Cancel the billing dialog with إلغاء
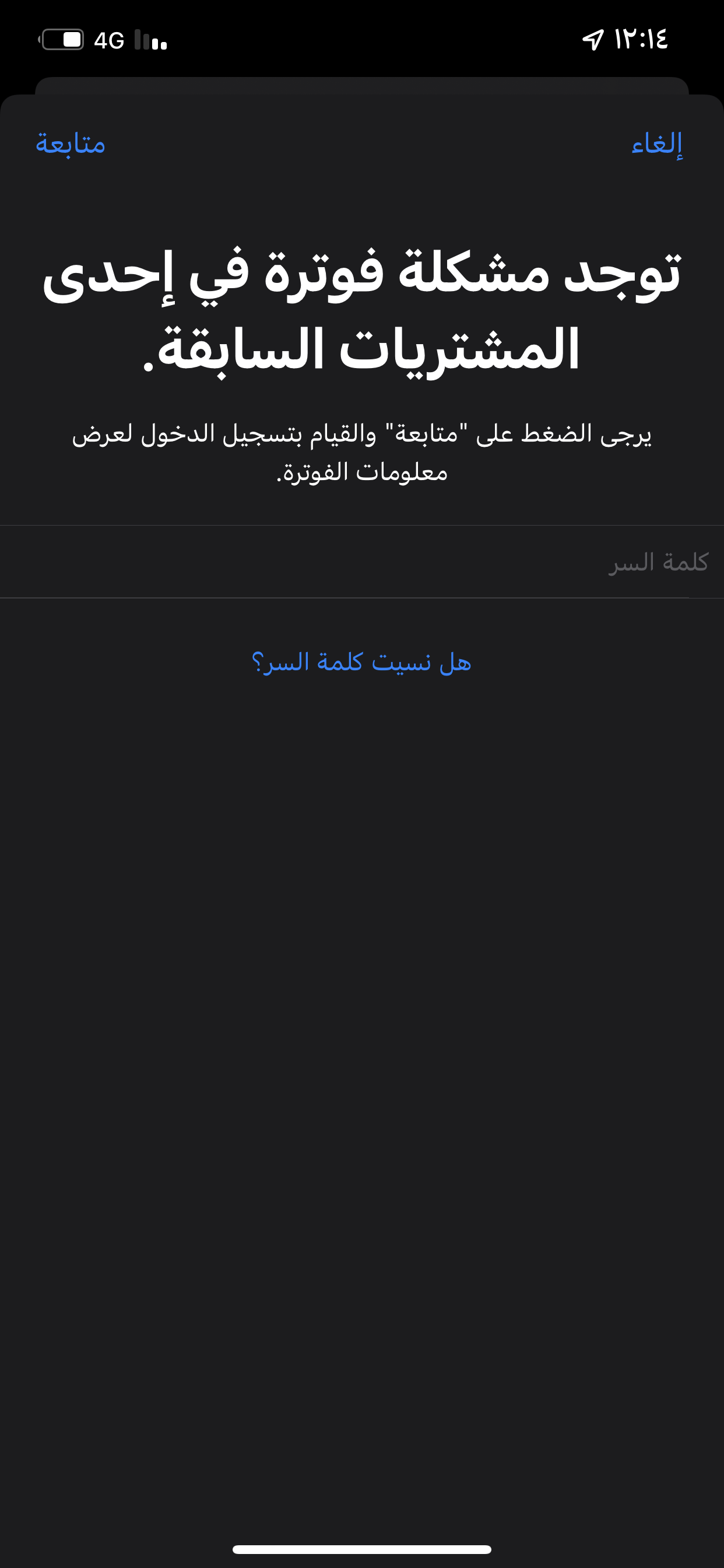This screenshot has width=724, height=1568. tap(657, 144)
